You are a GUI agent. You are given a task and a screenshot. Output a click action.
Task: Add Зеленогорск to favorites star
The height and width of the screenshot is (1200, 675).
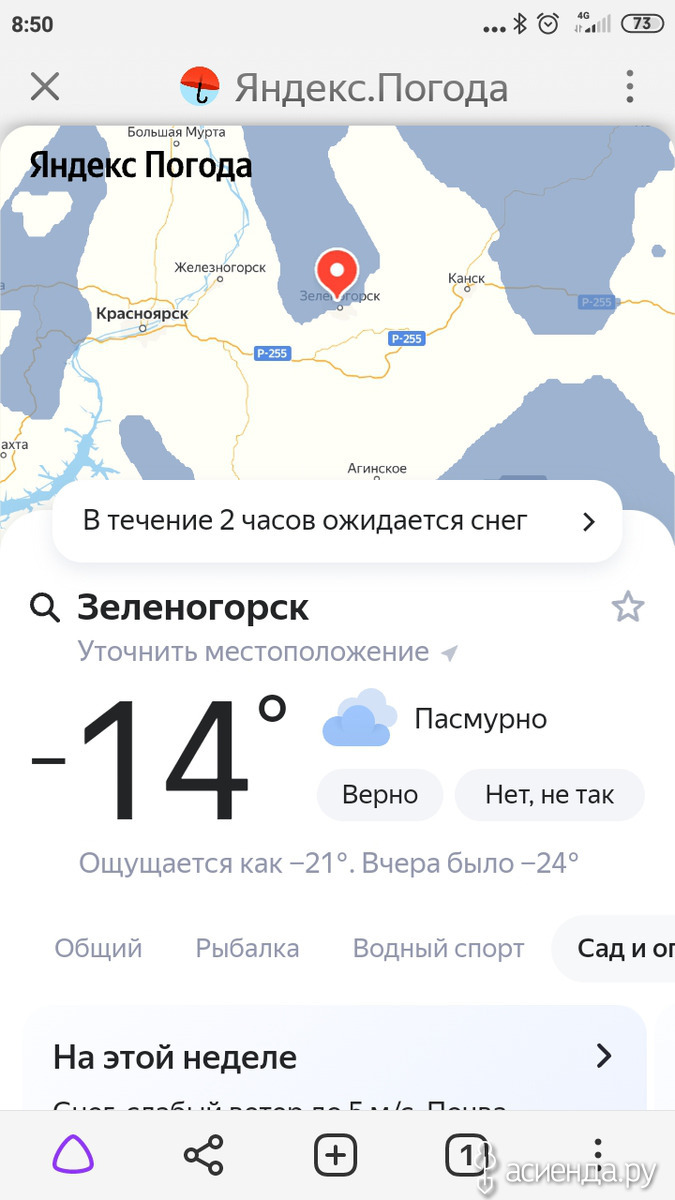[x=628, y=607]
